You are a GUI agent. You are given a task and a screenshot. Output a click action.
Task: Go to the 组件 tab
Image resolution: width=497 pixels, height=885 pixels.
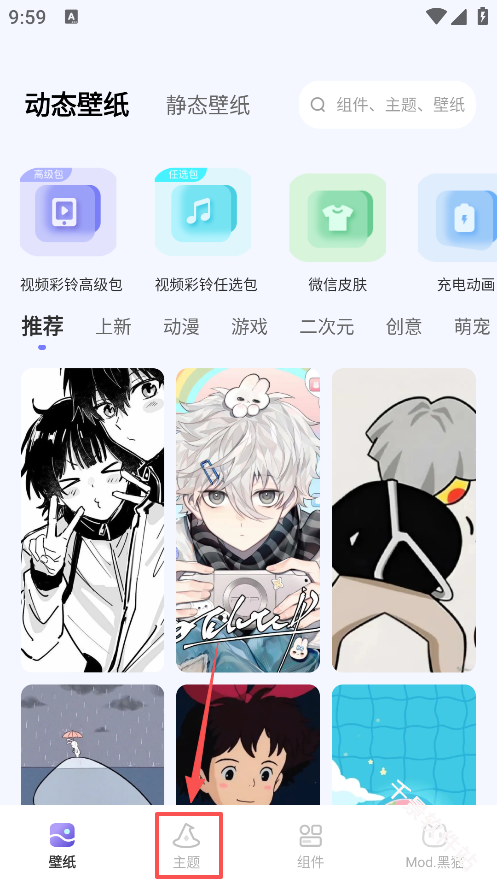310,845
